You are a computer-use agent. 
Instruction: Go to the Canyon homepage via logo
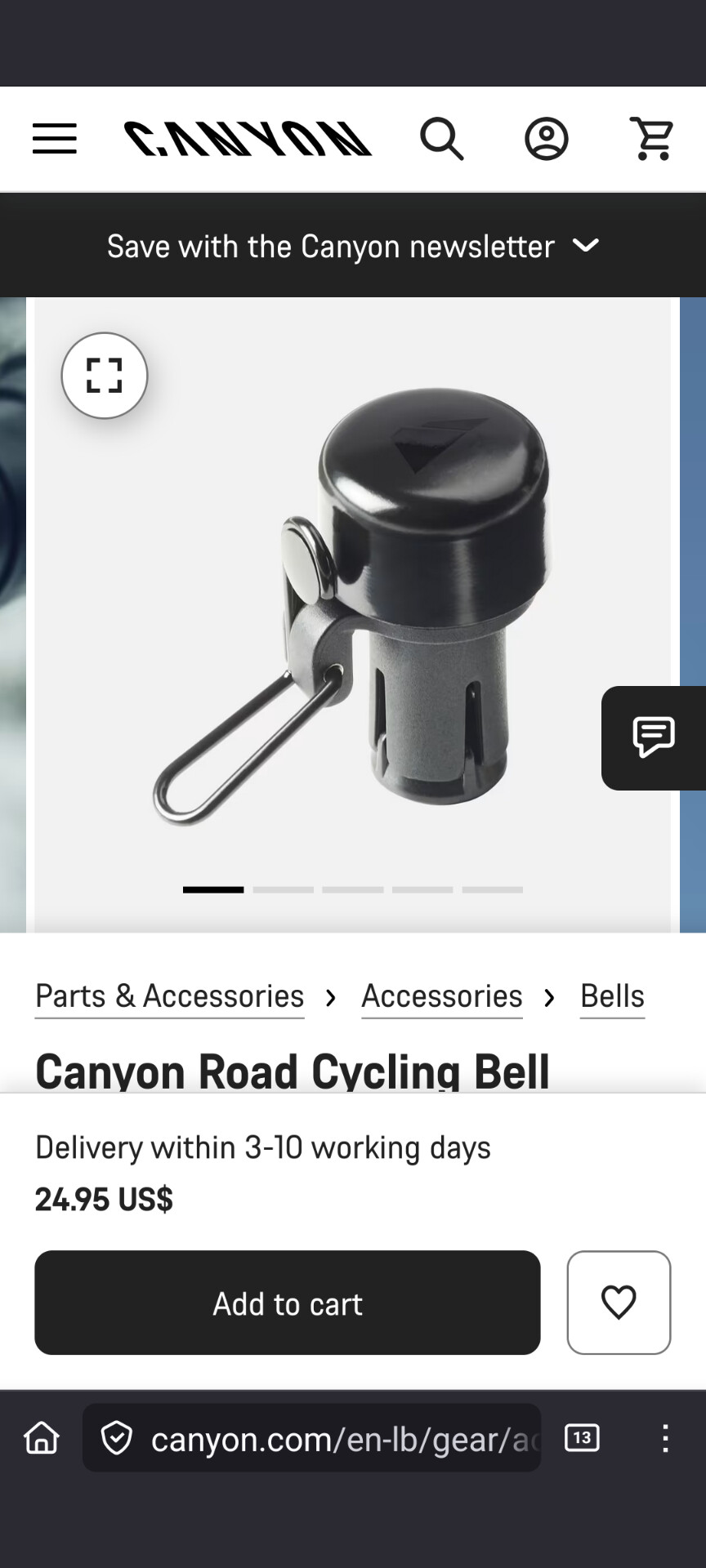click(248, 139)
